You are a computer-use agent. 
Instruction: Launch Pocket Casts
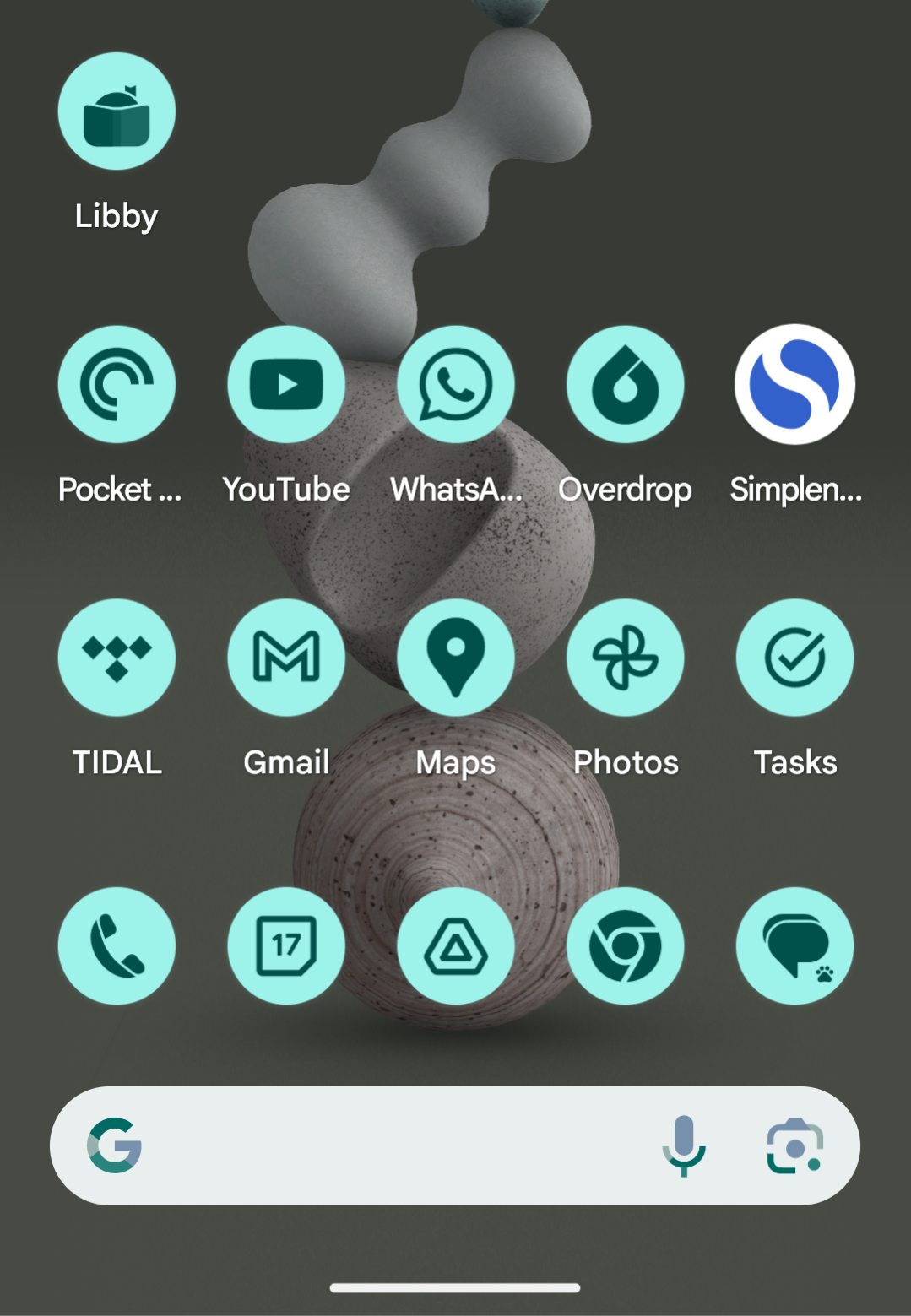pyautogui.click(x=117, y=384)
